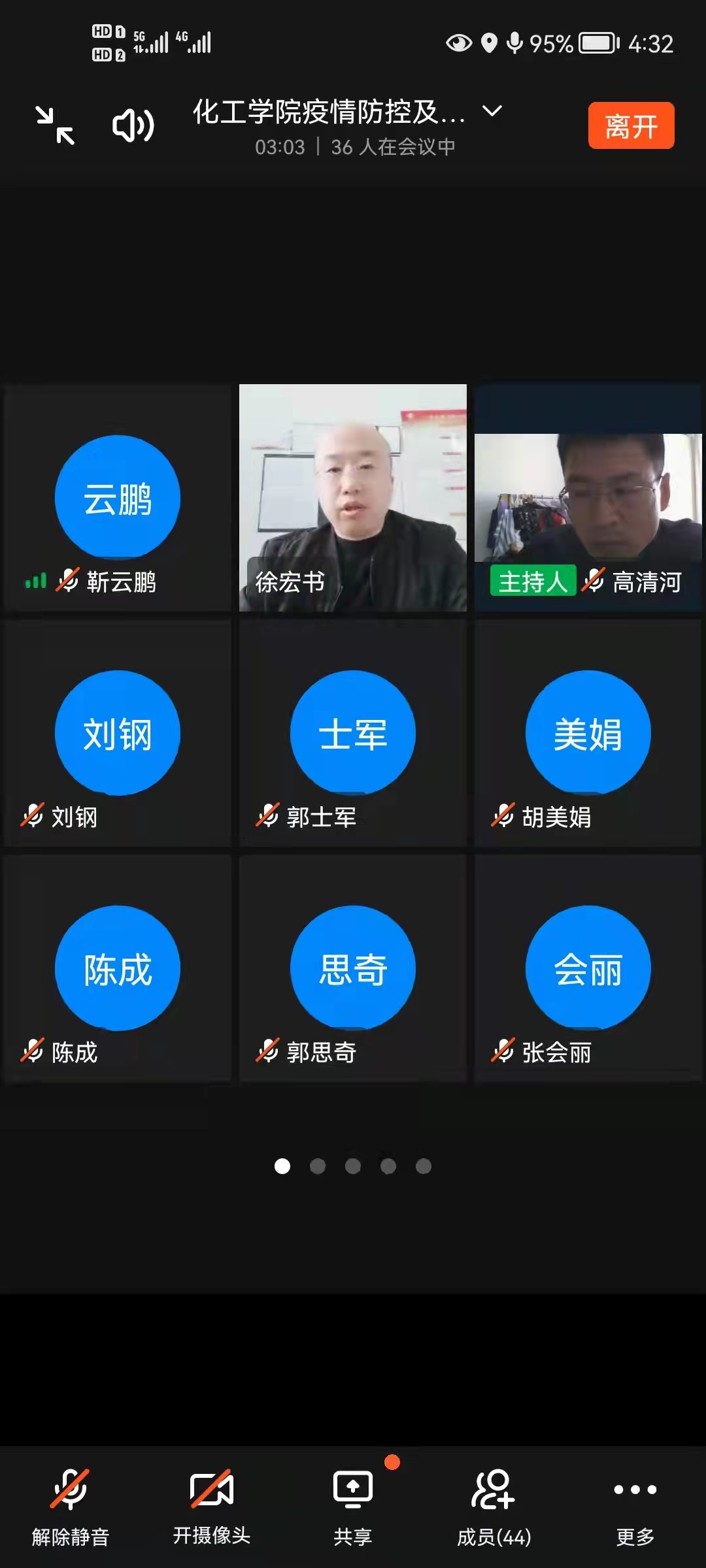This screenshot has width=706, height=1568.
Task: Select 郭思奇's participant tile
Action: coord(353,968)
